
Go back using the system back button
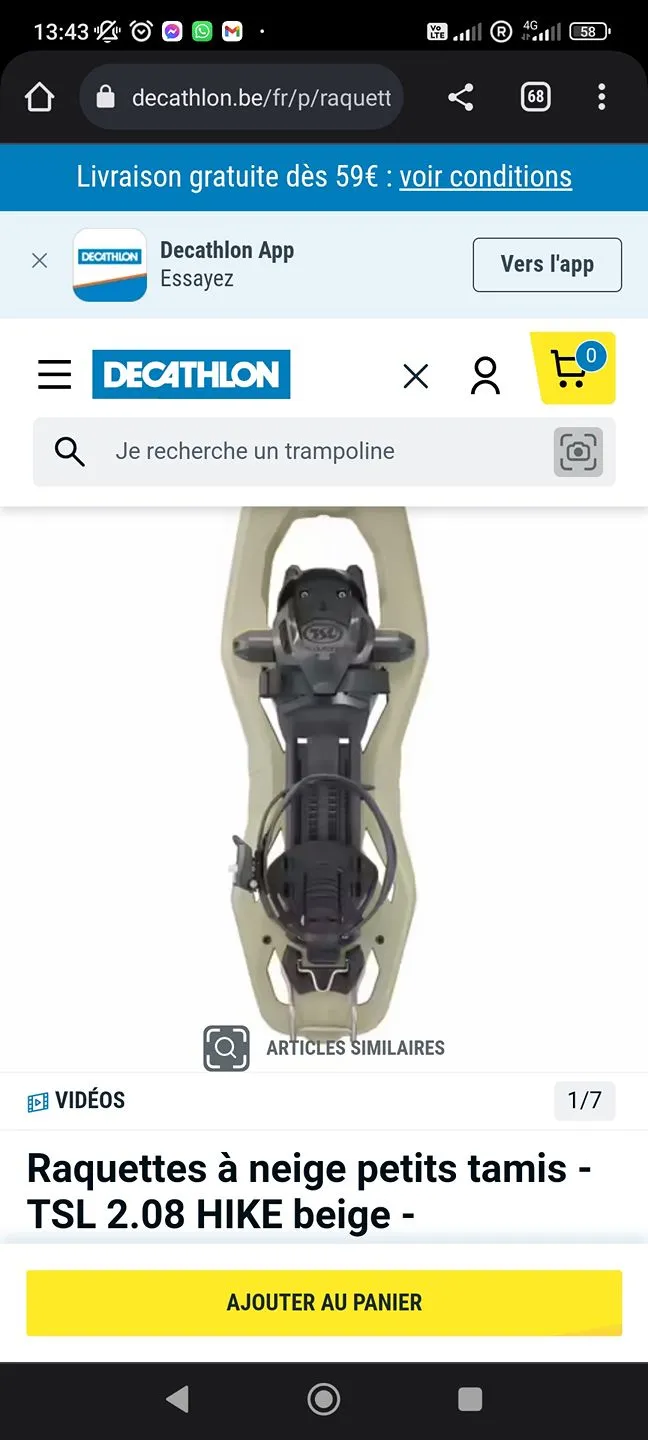point(177,1399)
